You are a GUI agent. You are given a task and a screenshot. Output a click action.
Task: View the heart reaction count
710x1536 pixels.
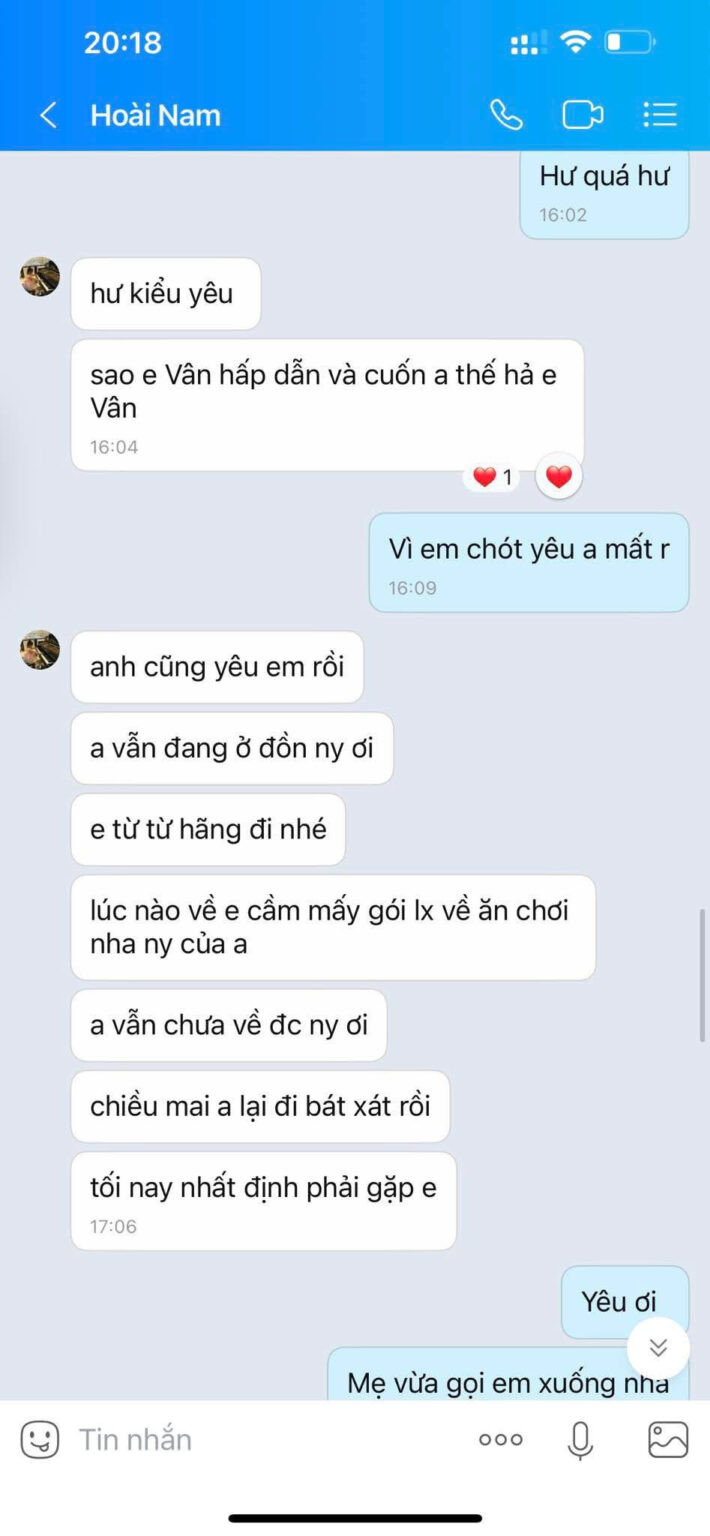(x=492, y=477)
